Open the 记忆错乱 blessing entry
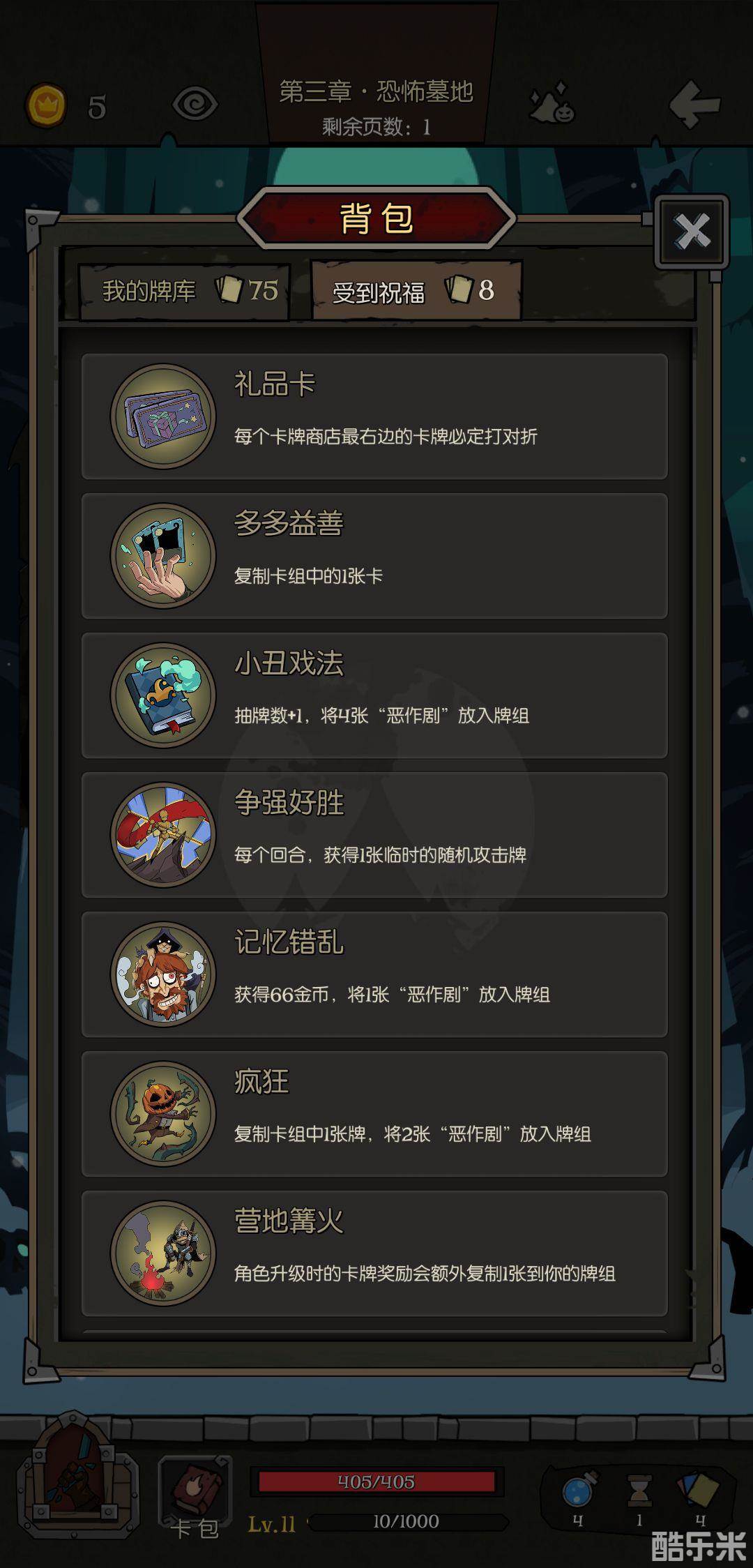753x1568 pixels. coord(374,974)
